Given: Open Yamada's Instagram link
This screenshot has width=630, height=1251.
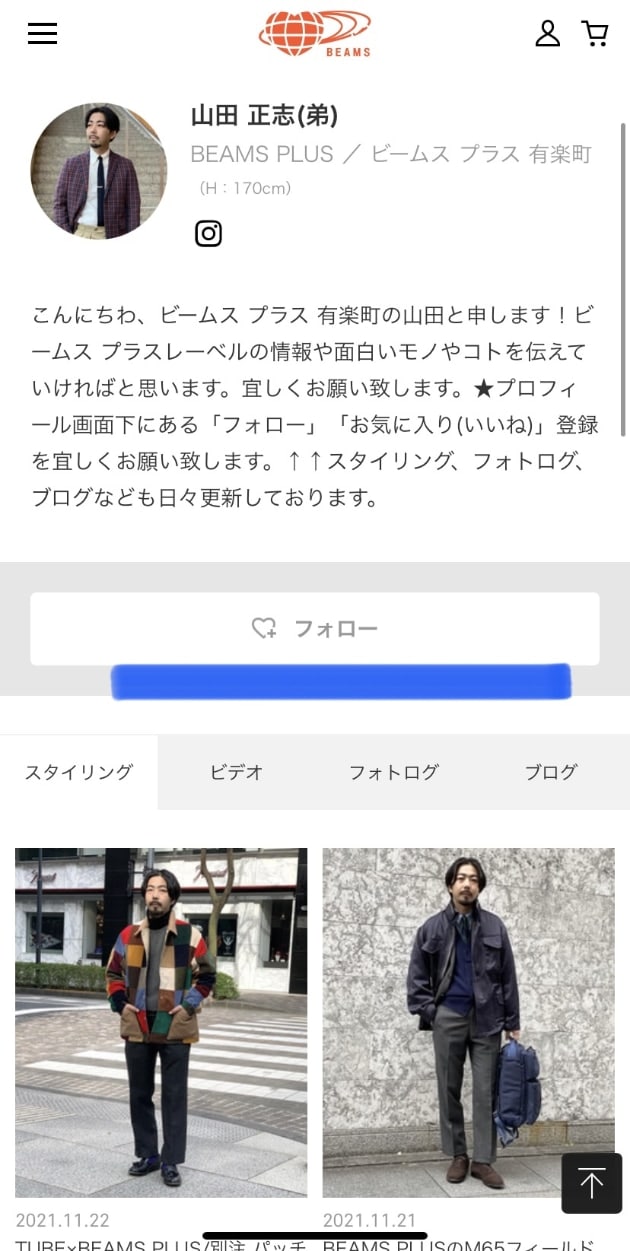Looking at the screenshot, I should (208, 233).
